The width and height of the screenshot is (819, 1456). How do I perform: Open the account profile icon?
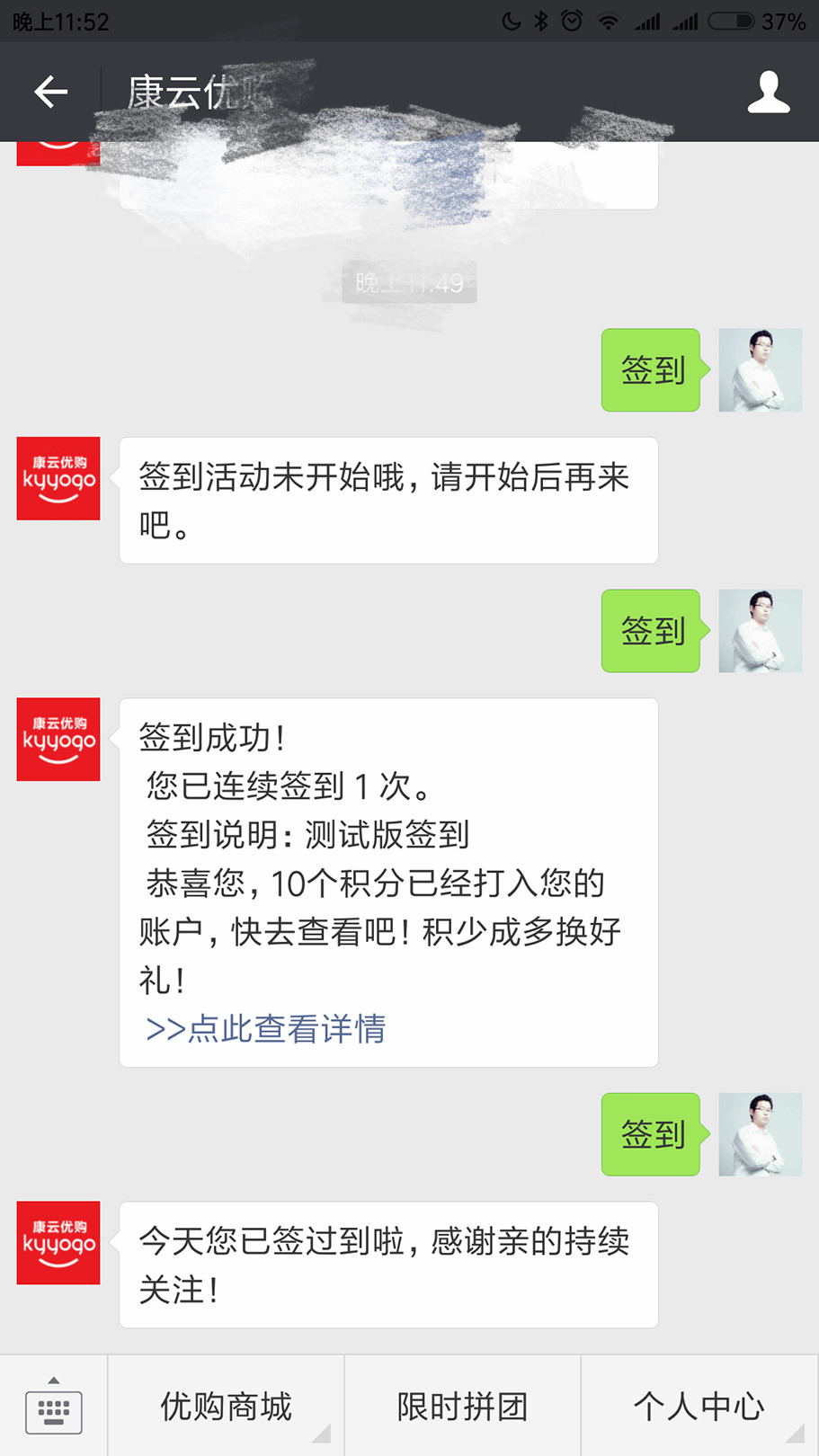768,93
